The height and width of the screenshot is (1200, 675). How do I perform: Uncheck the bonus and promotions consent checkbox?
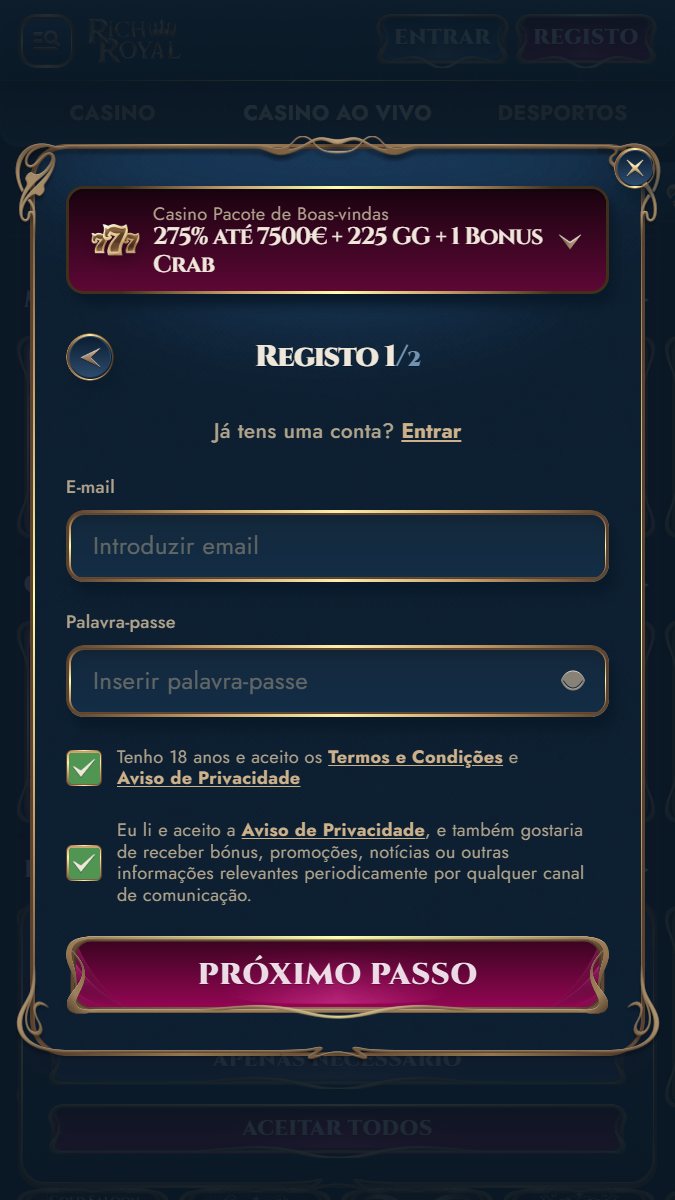pyautogui.click(x=84, y=862)
